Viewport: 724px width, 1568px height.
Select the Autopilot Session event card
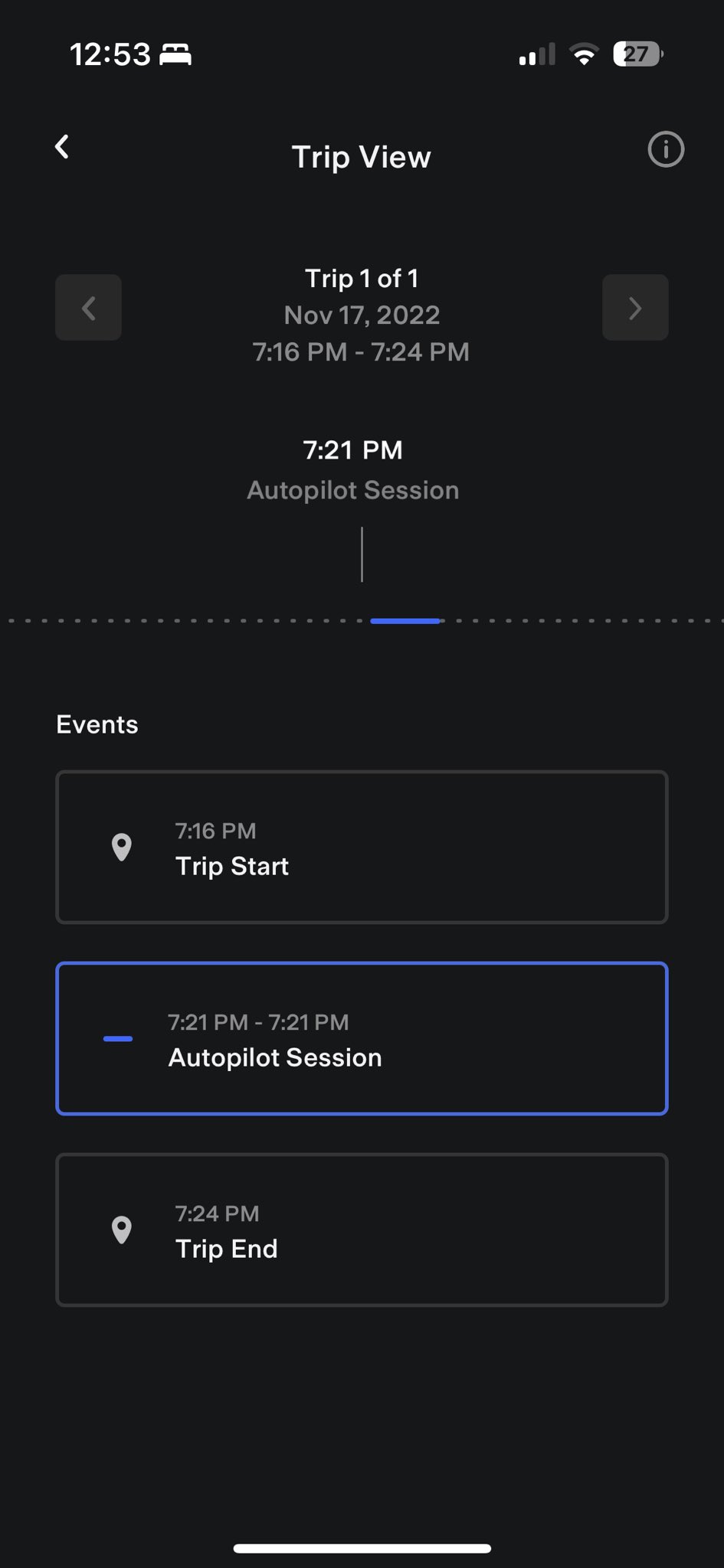pos(362,1038)
